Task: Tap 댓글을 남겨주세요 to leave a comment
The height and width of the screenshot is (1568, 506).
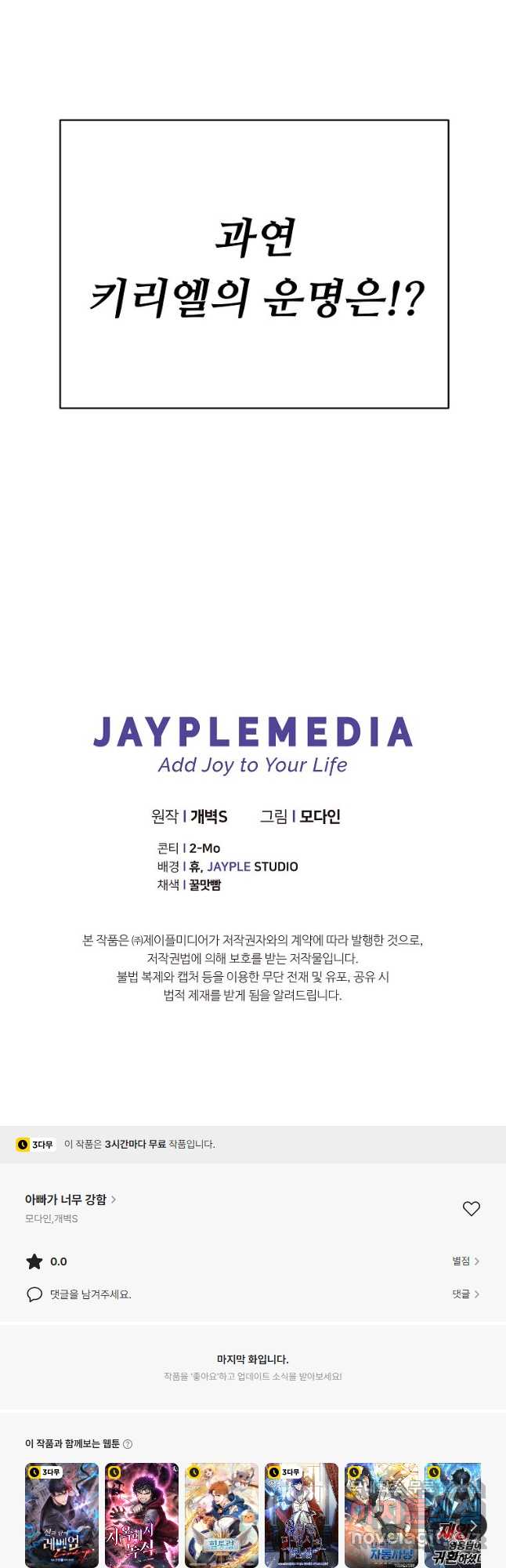Action: [x=90, y=1294]
